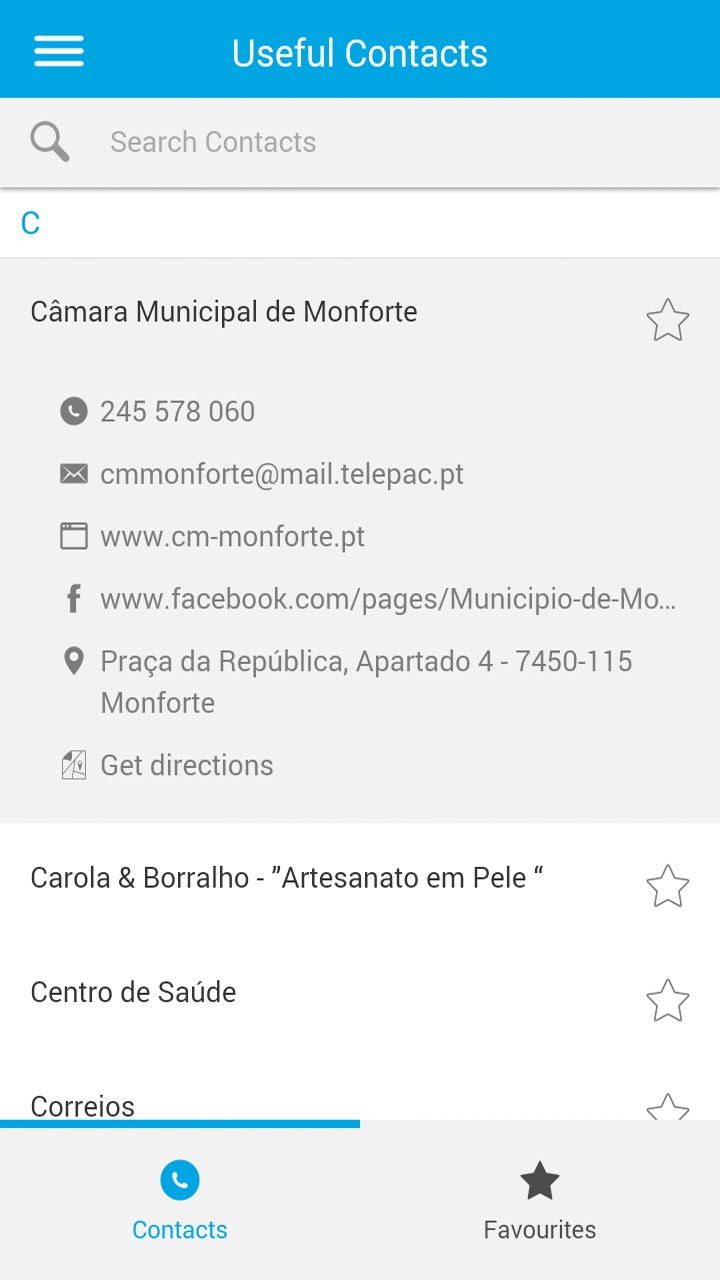Star the Carola & Borralho contact

(667, 886)
